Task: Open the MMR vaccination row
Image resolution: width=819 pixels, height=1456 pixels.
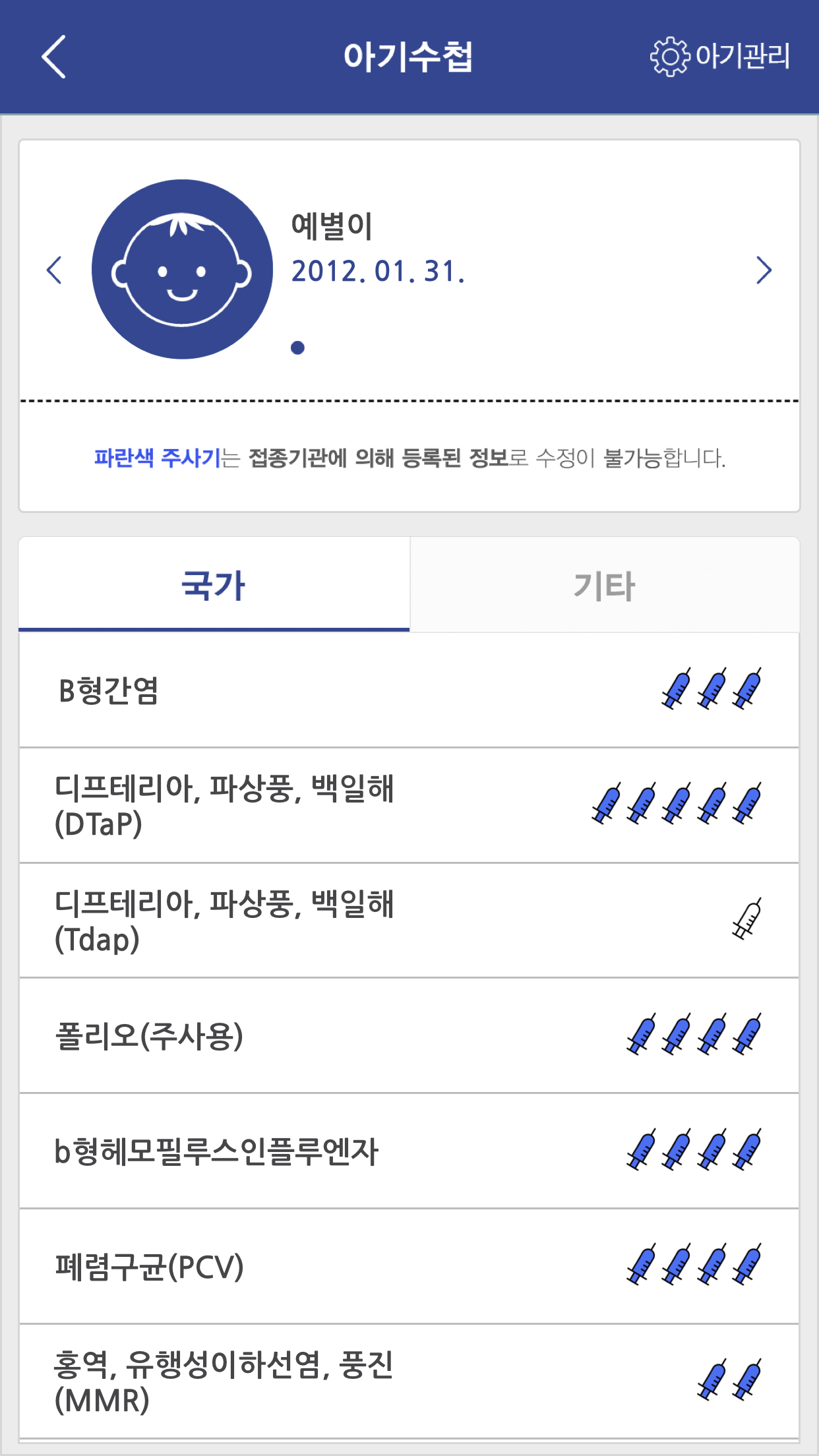Action: (x=409, y=1381)
